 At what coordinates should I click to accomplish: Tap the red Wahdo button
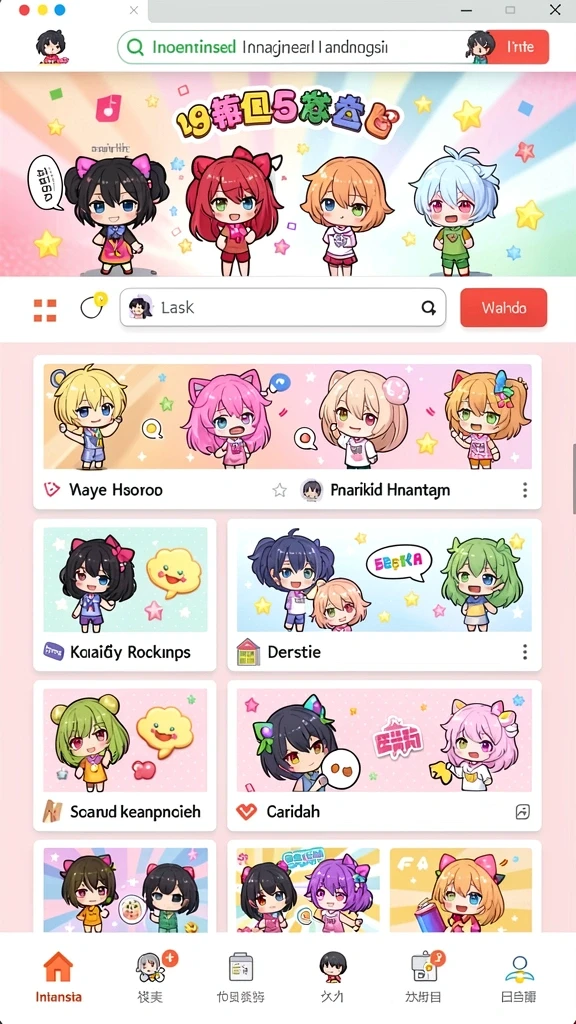(x=504, y=307)
